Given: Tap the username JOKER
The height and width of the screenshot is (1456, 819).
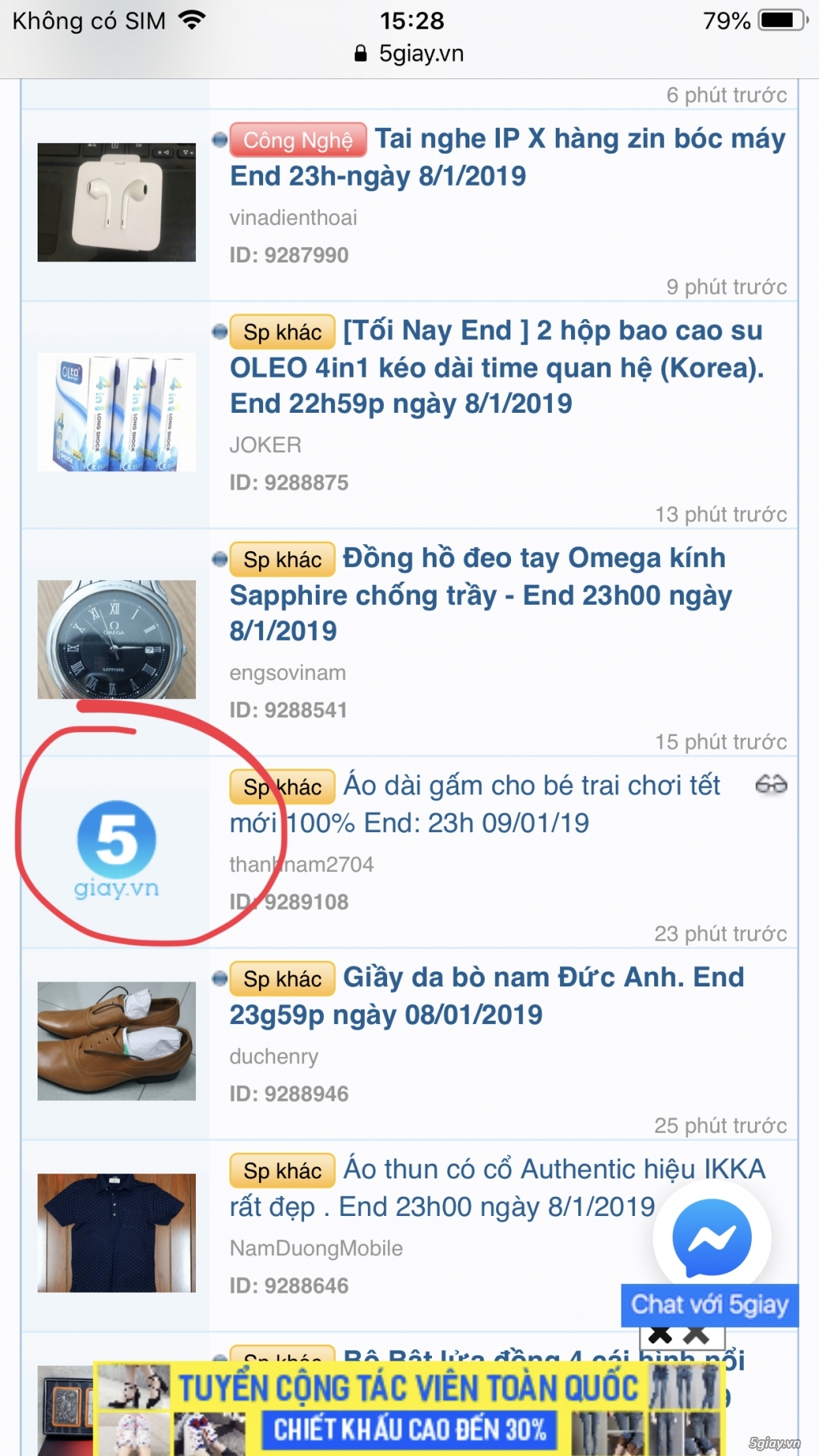Looking at the screenshot, I should click(266, 445).
